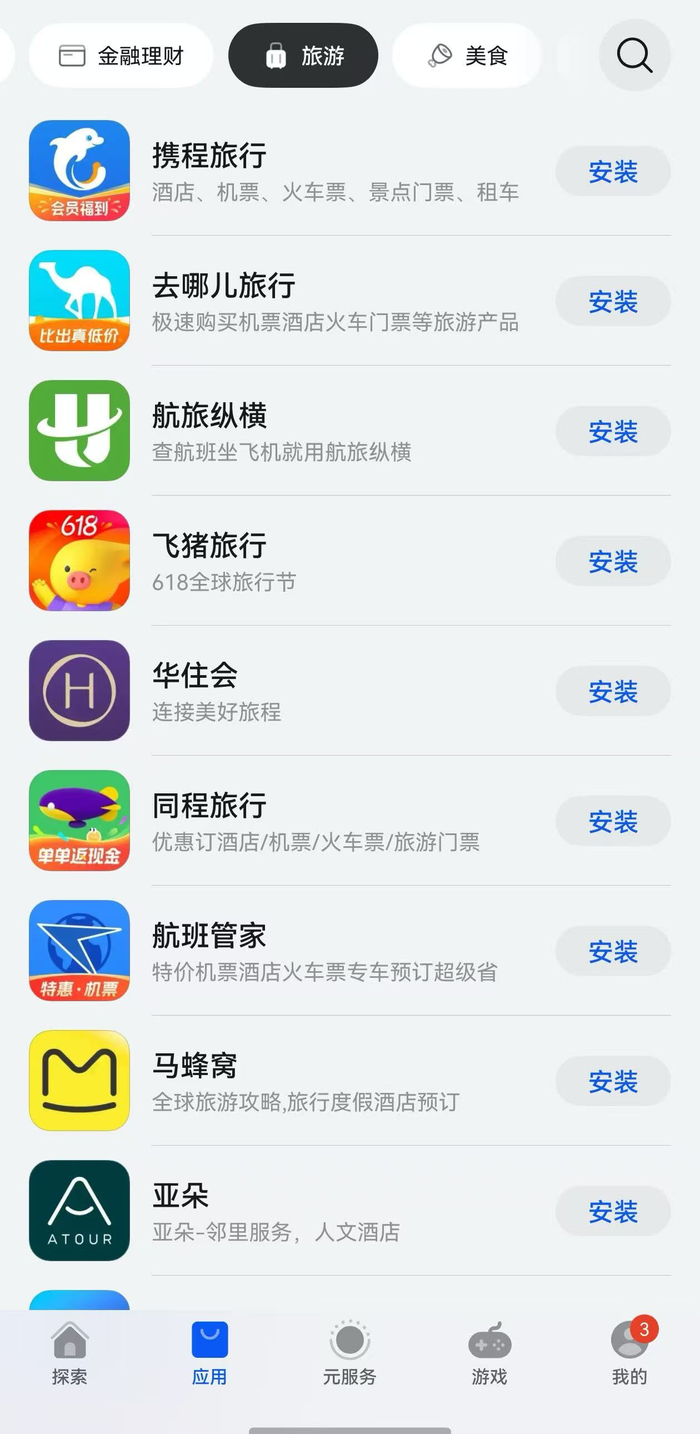The width and height of the screenshot is (700, 1434).
Task: Open the 马蜂窝 app details
Action: [290, 1080]
